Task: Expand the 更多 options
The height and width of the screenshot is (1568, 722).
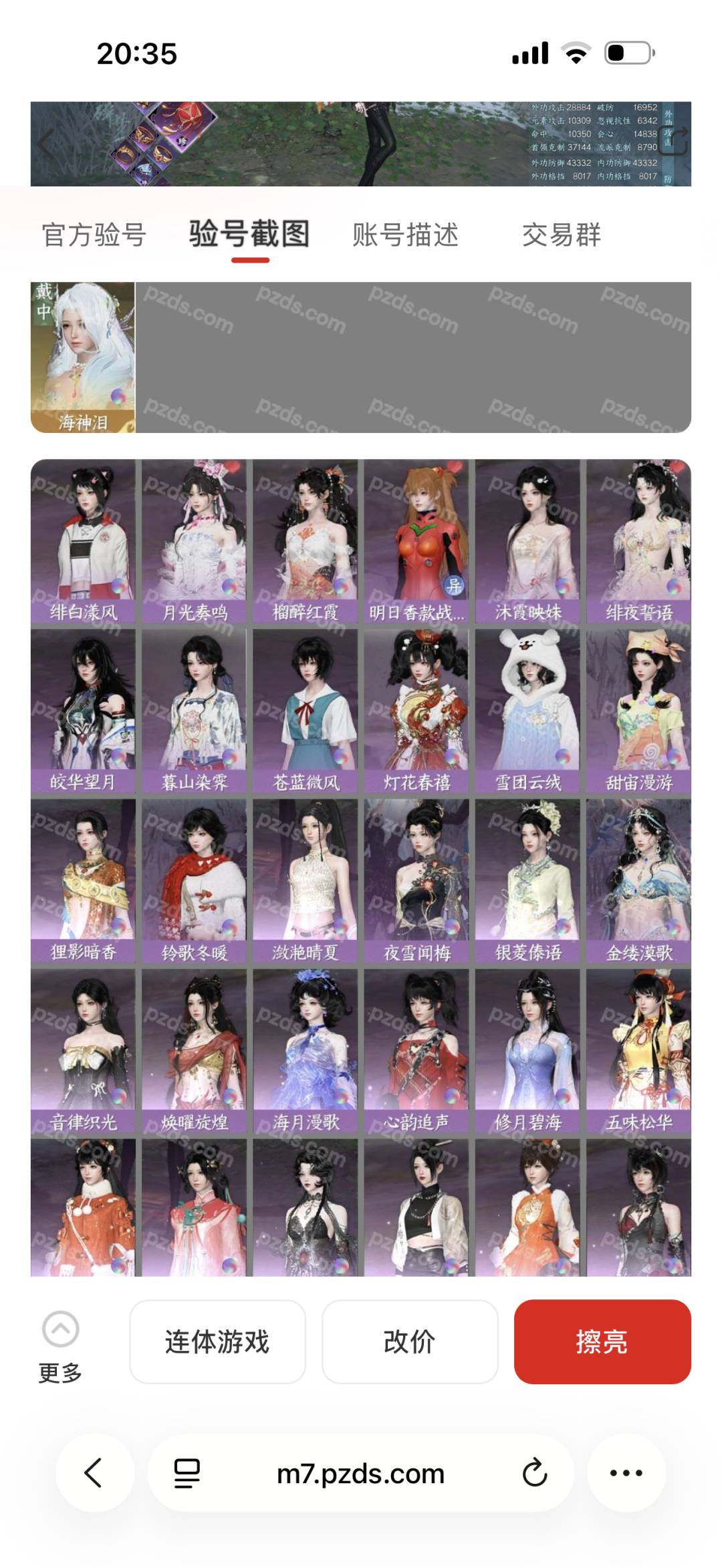Action: (x=60, y=1344)
